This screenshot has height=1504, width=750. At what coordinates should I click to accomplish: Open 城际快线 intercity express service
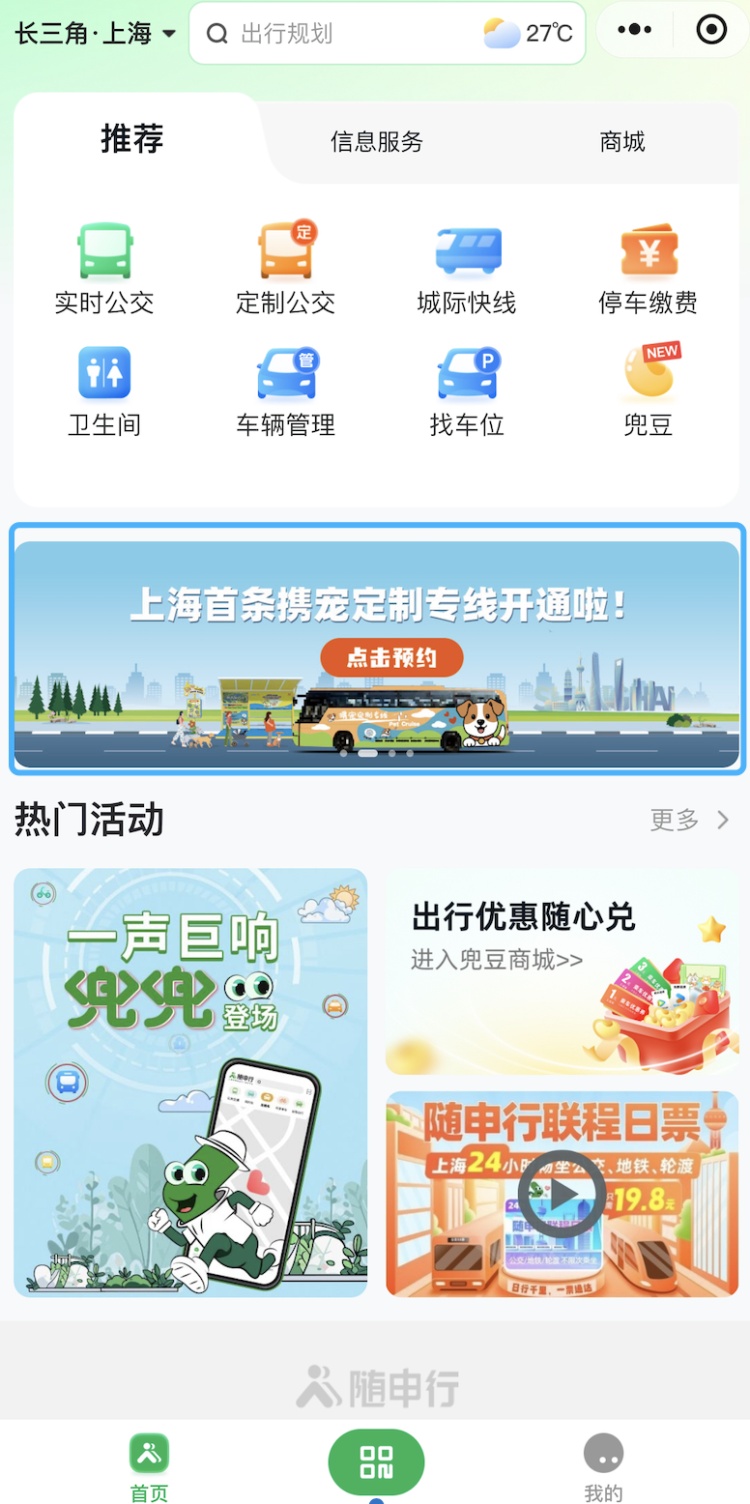pyautogui.click(x=466, y=262)
